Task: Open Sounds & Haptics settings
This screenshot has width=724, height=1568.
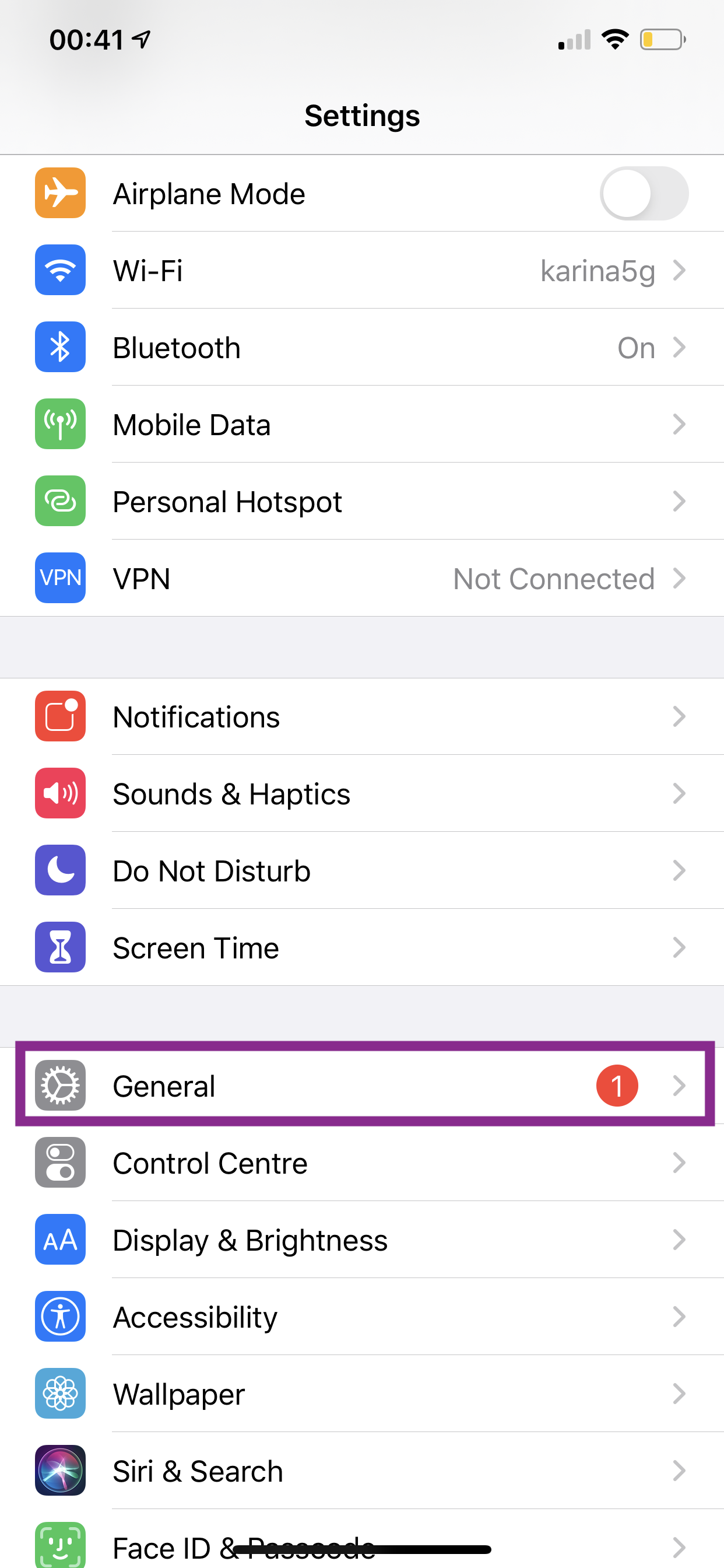Action: (x=362, y=794)
